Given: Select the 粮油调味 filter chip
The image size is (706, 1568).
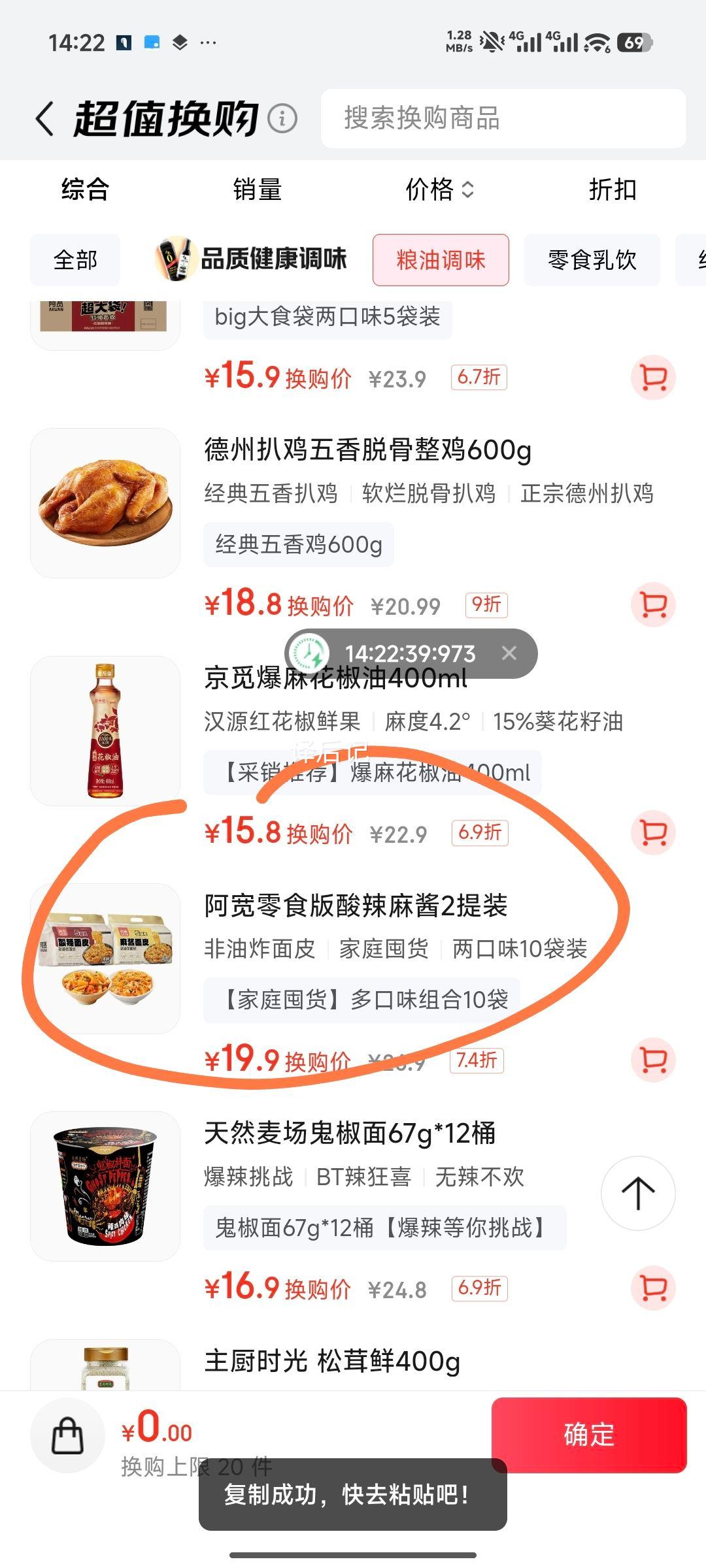Looking at the screenshot, I should point(441,260).
